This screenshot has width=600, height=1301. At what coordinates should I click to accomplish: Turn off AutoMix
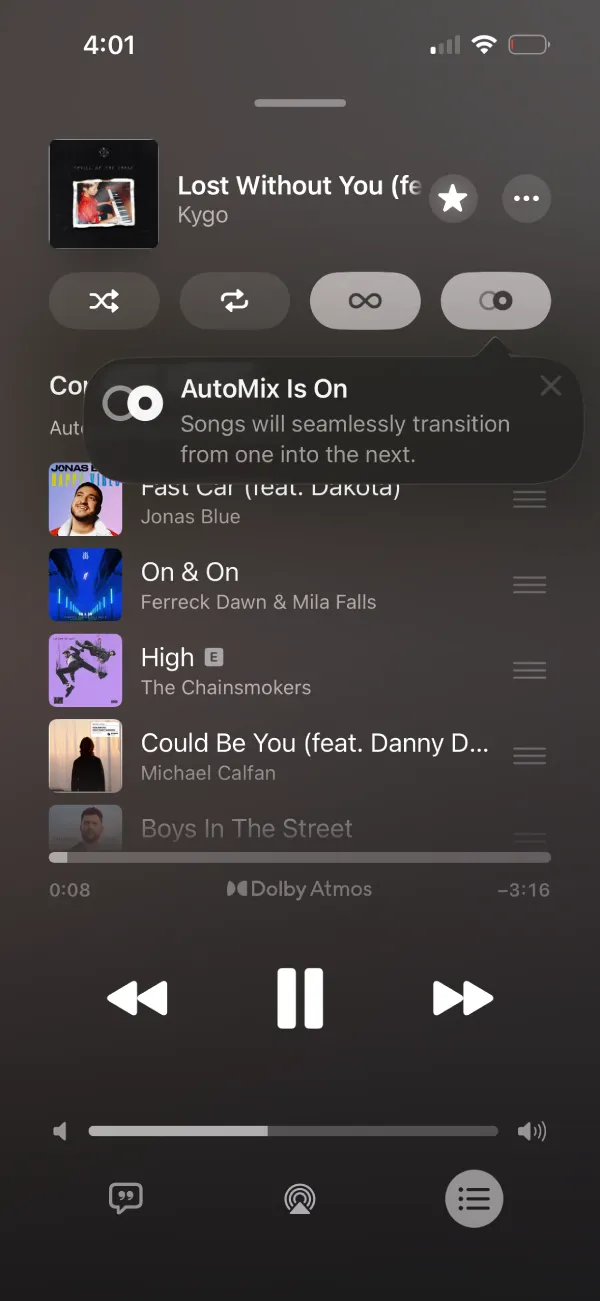tap(496, 301)
